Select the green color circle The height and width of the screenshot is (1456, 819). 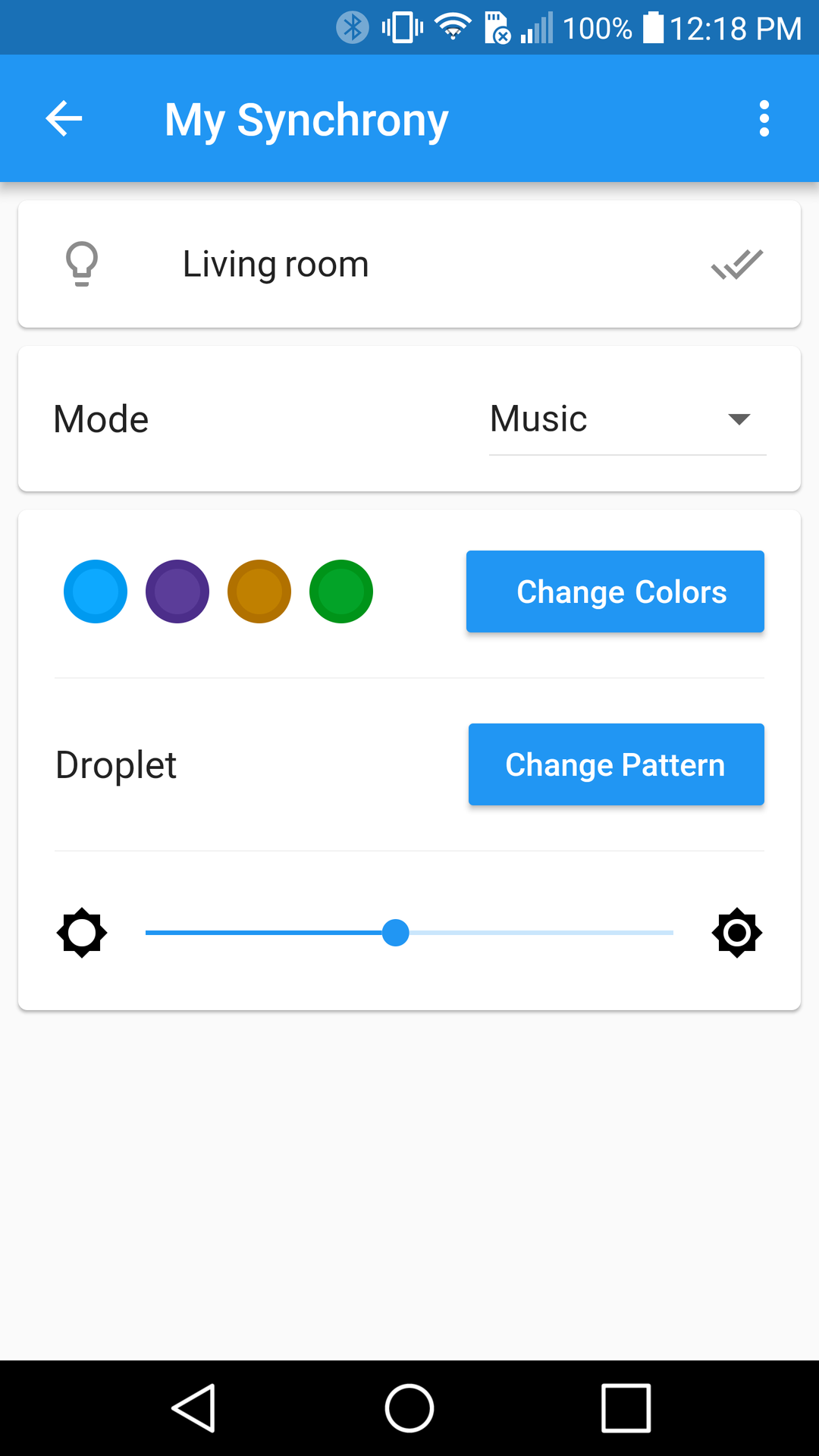point(340,591)
